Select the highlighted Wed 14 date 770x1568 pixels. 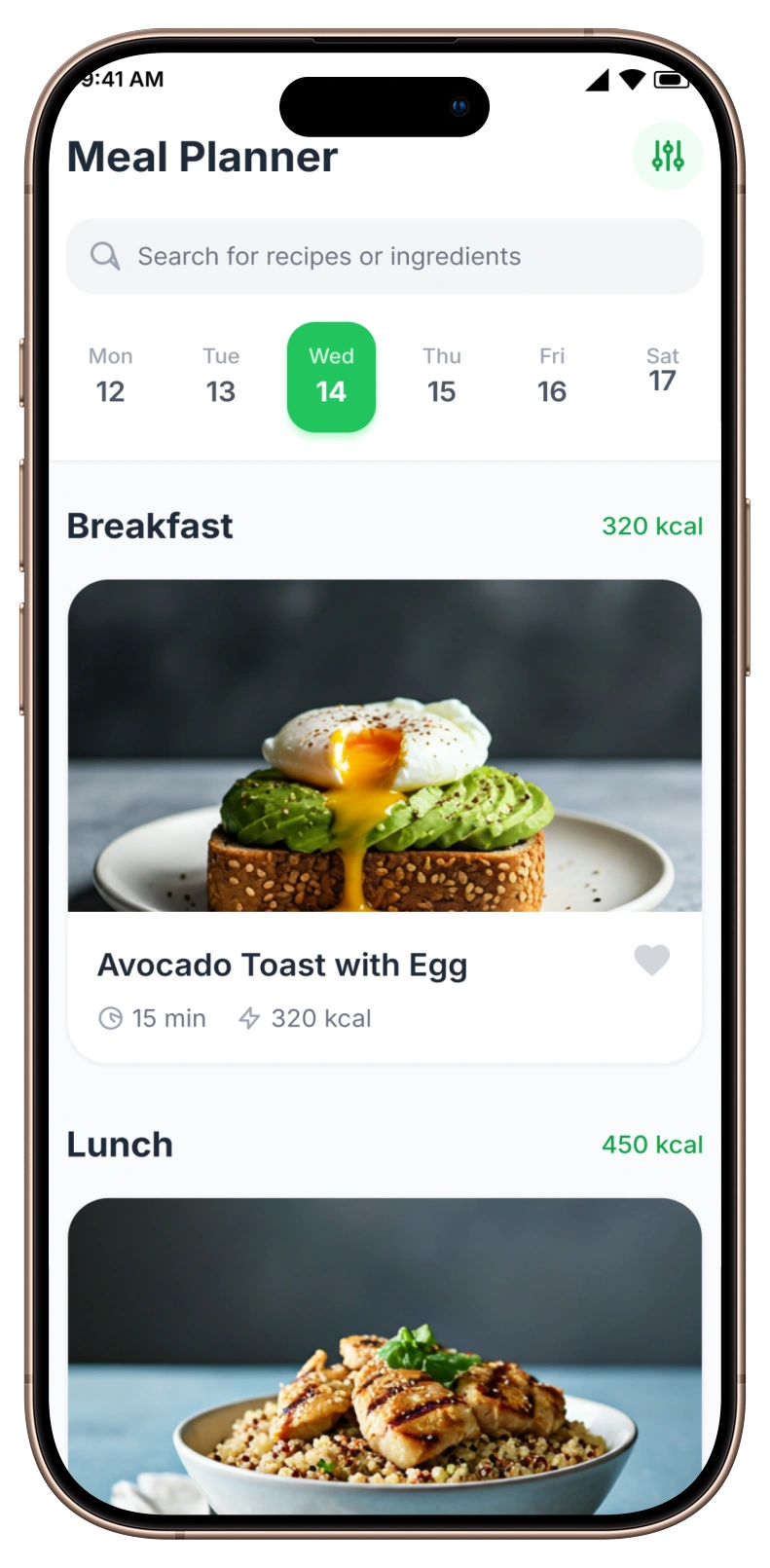(331, 376)
